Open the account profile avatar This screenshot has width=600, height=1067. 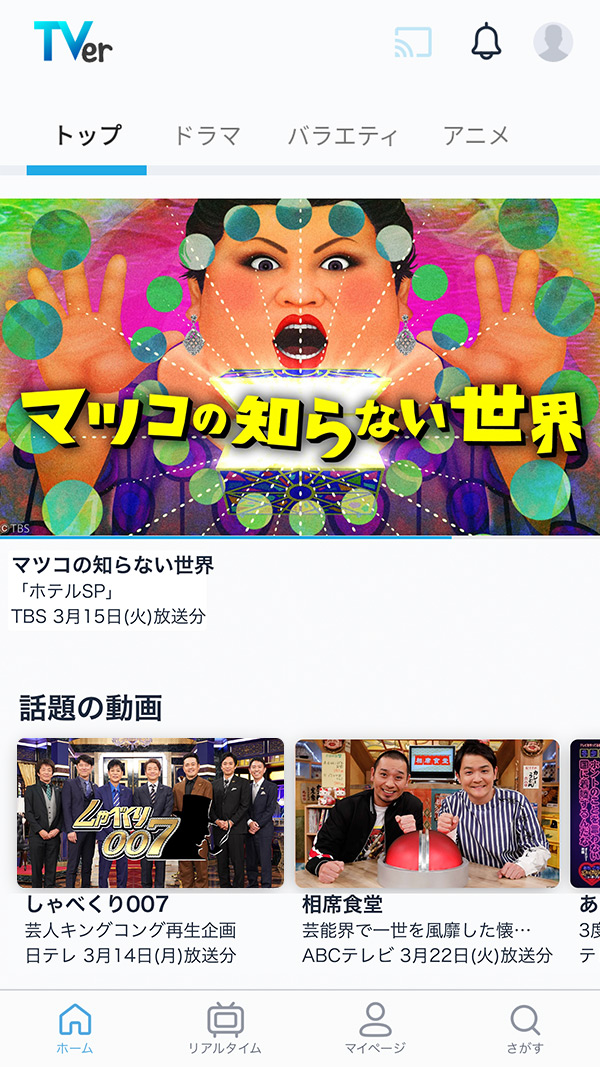coord(553,42)
